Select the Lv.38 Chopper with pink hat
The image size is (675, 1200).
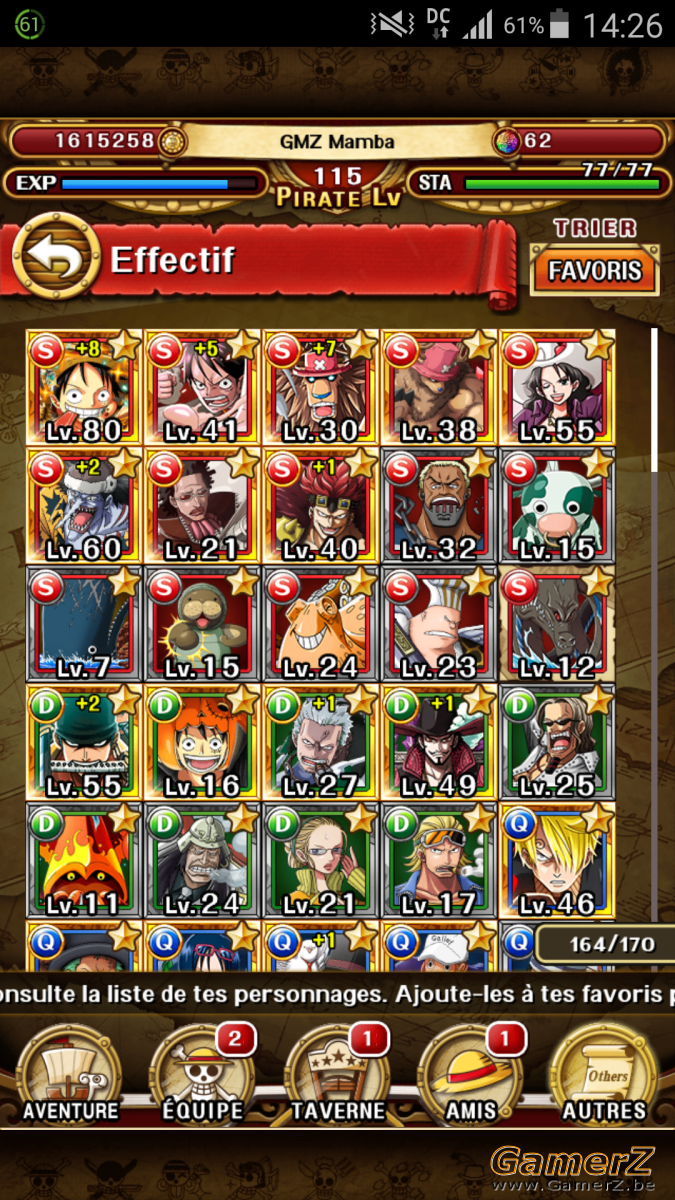(x=439, y=387)
